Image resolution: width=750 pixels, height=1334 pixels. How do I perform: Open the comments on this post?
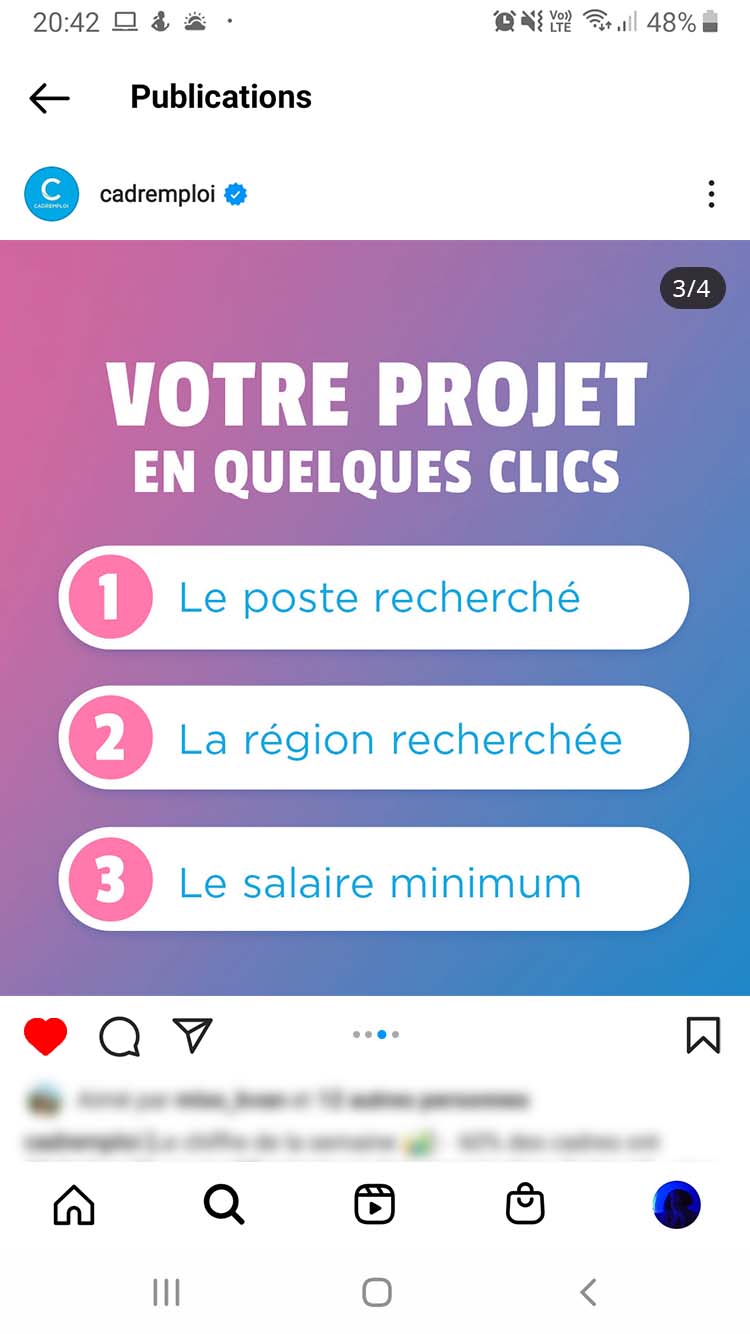pyautogui.click(x=119, y=1037)
